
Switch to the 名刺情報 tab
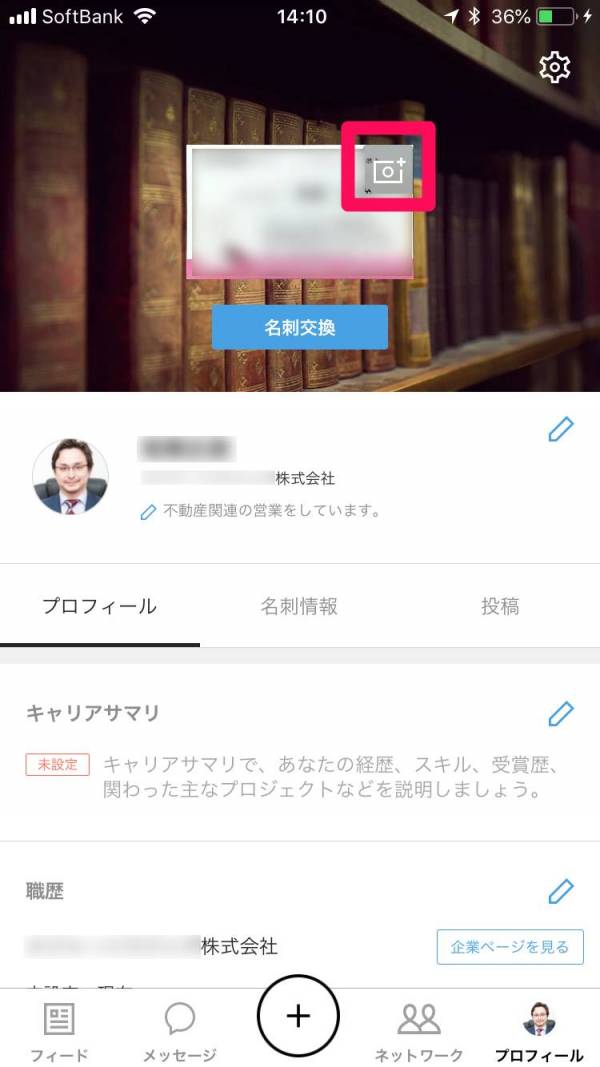click(299, 606)
